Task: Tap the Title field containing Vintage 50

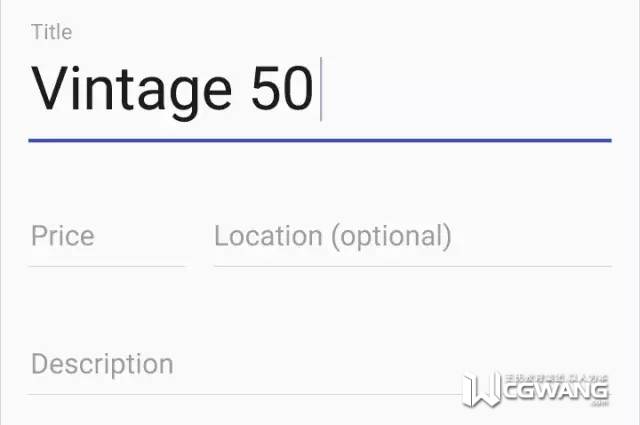Action: pyautogui.click(x=319, y=90)
